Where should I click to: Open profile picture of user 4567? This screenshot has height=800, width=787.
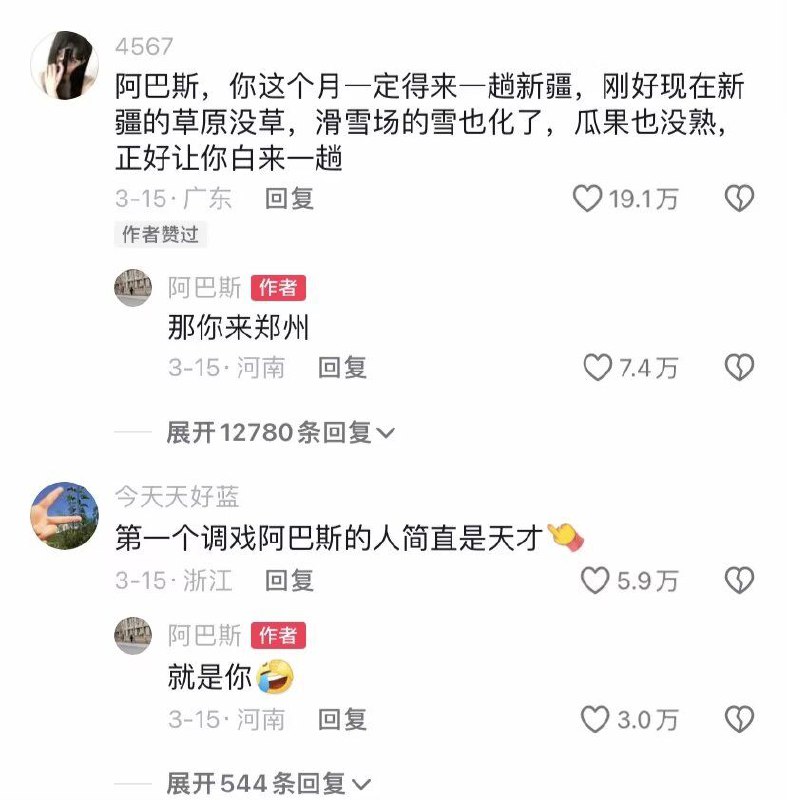(x=65, y=65)
